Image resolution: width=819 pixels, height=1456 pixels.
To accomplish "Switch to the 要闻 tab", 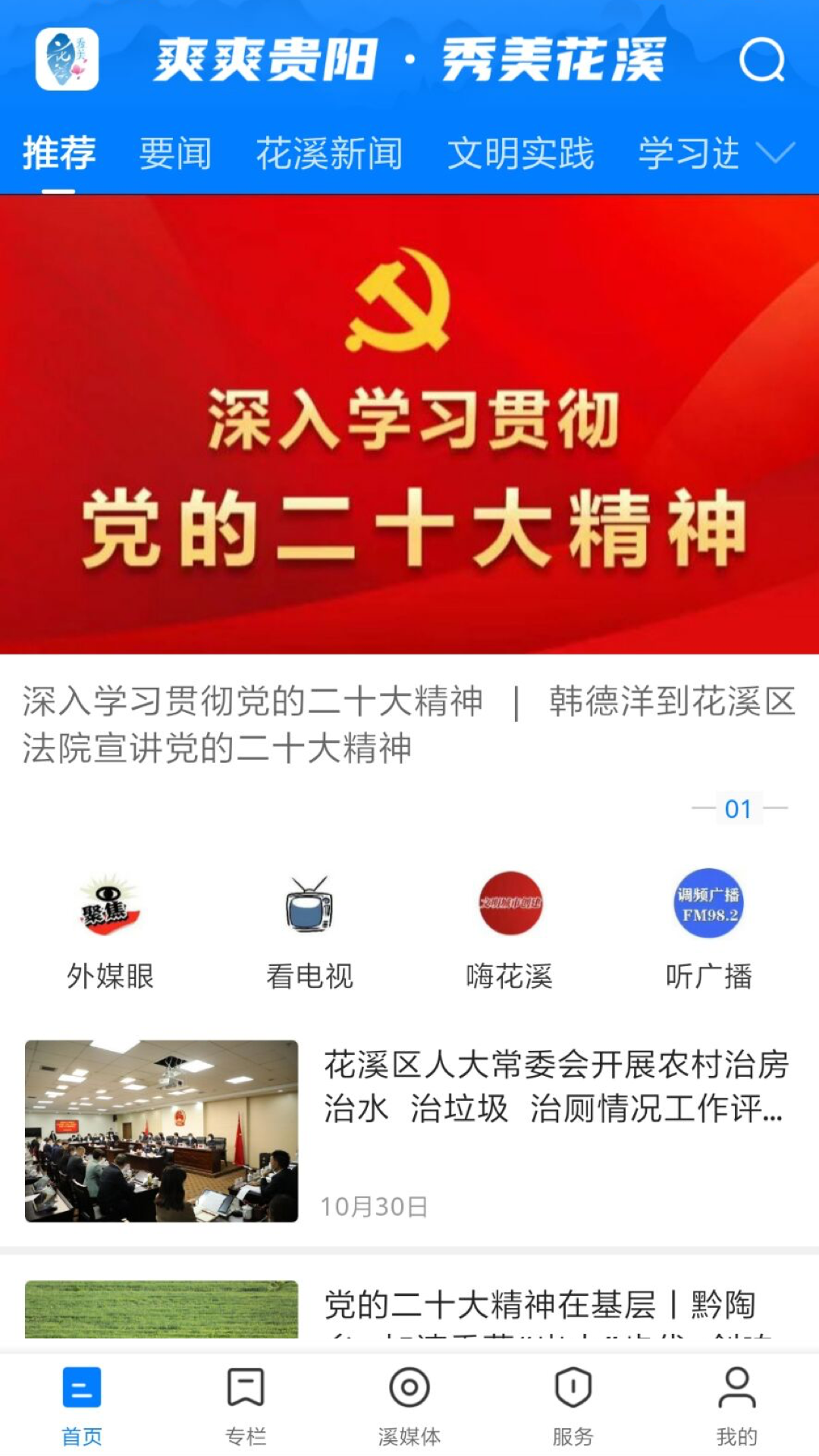I will click(174, 154).
